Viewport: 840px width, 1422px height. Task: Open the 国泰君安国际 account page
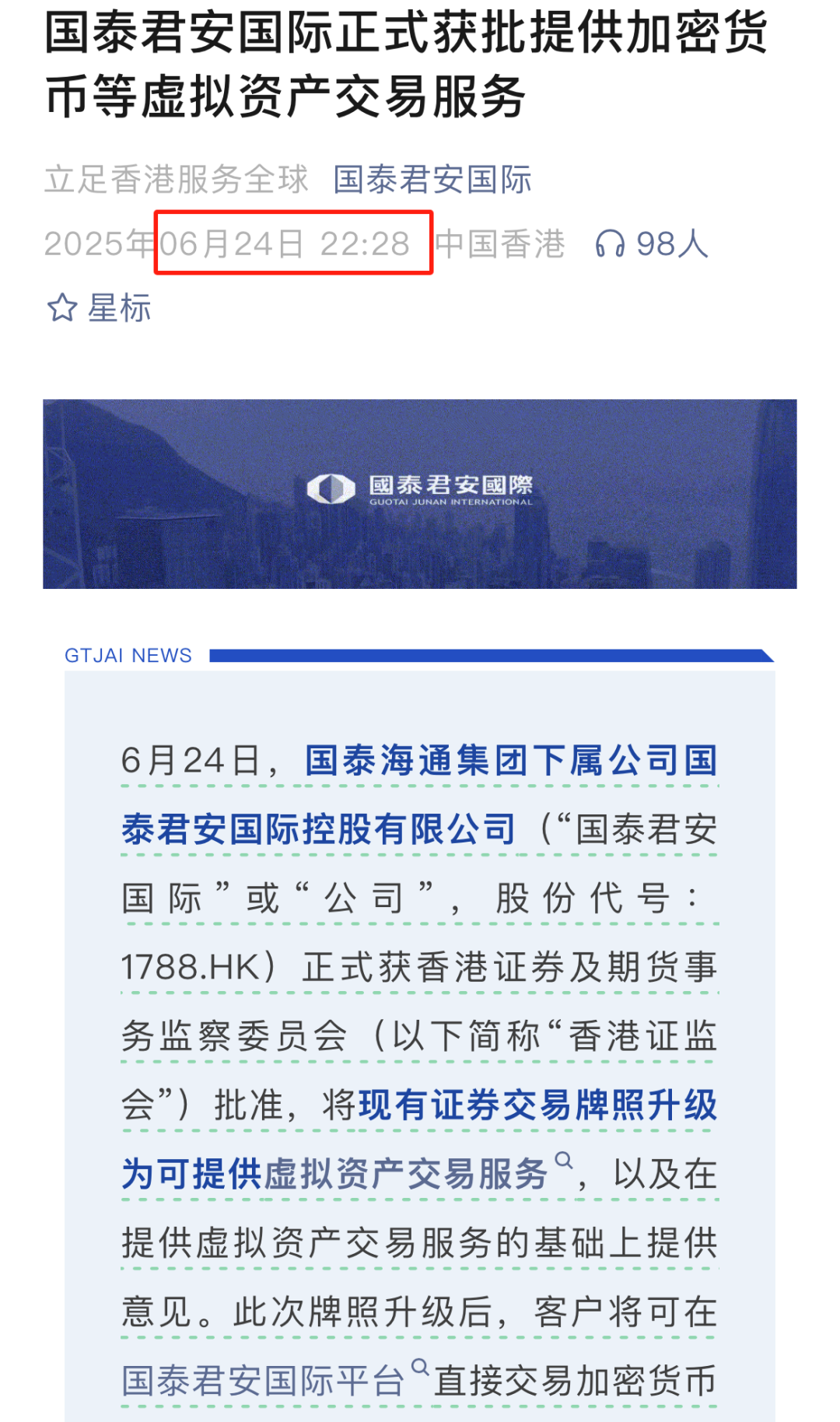[x=432, y=180]
